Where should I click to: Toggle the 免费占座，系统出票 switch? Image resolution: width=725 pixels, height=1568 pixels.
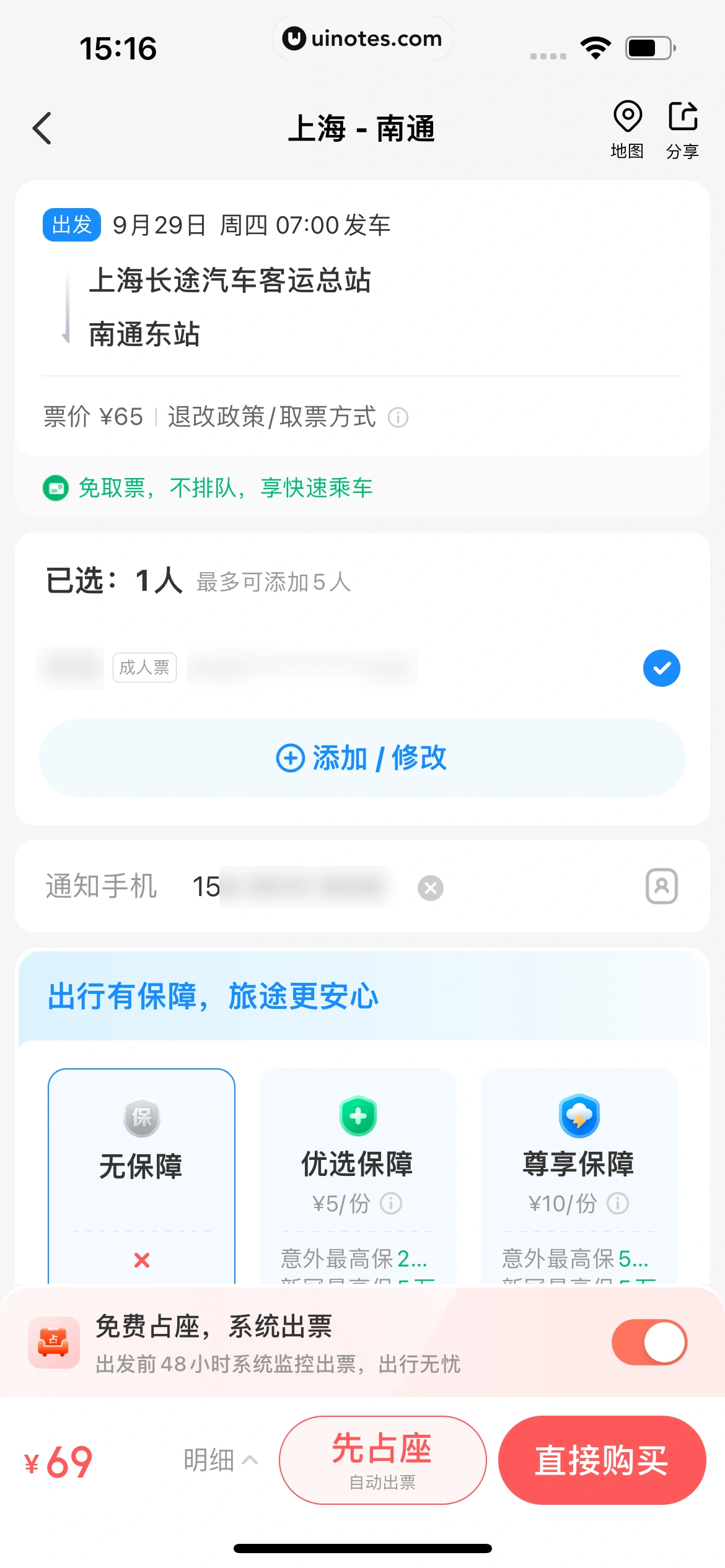(x=649, y=1342)
